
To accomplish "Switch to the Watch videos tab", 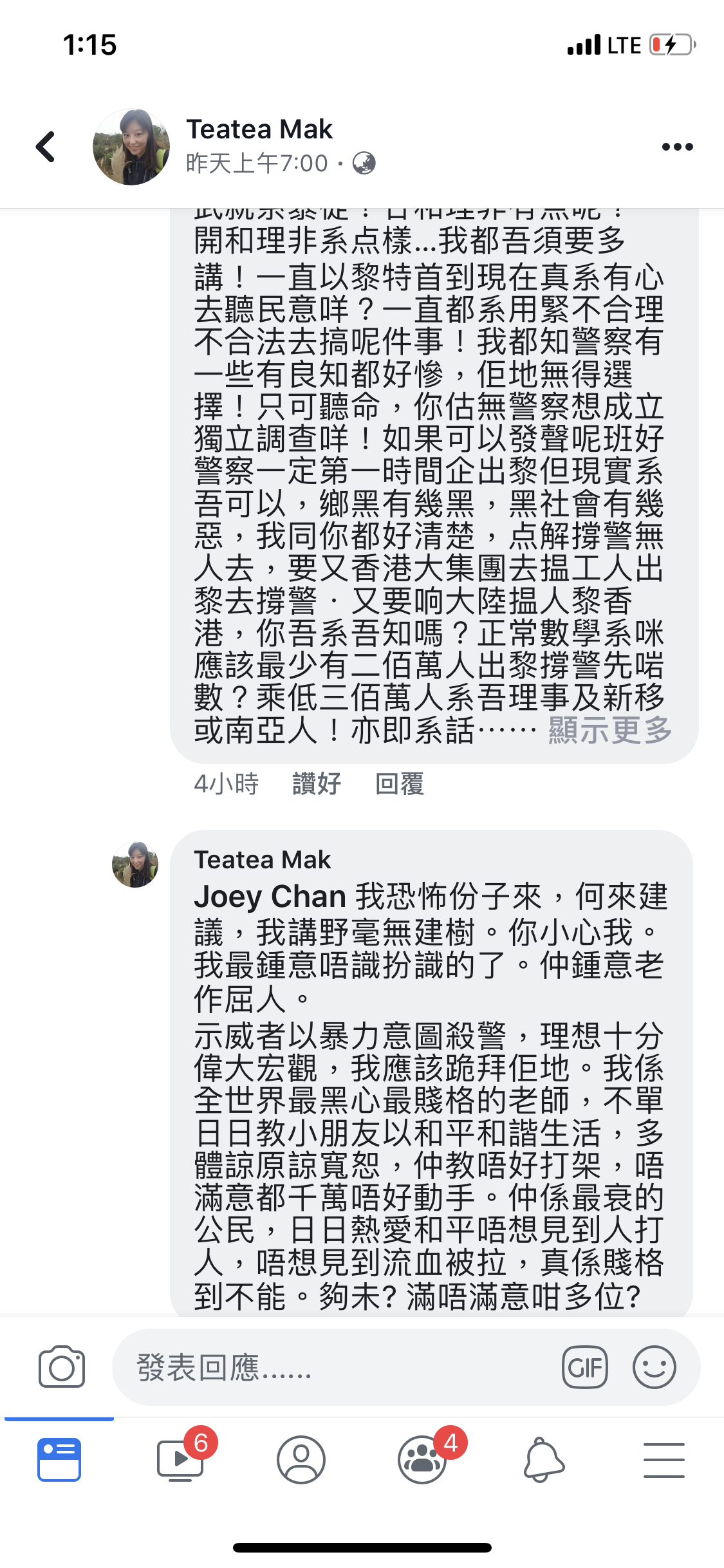I will [x=180, y=1460].
